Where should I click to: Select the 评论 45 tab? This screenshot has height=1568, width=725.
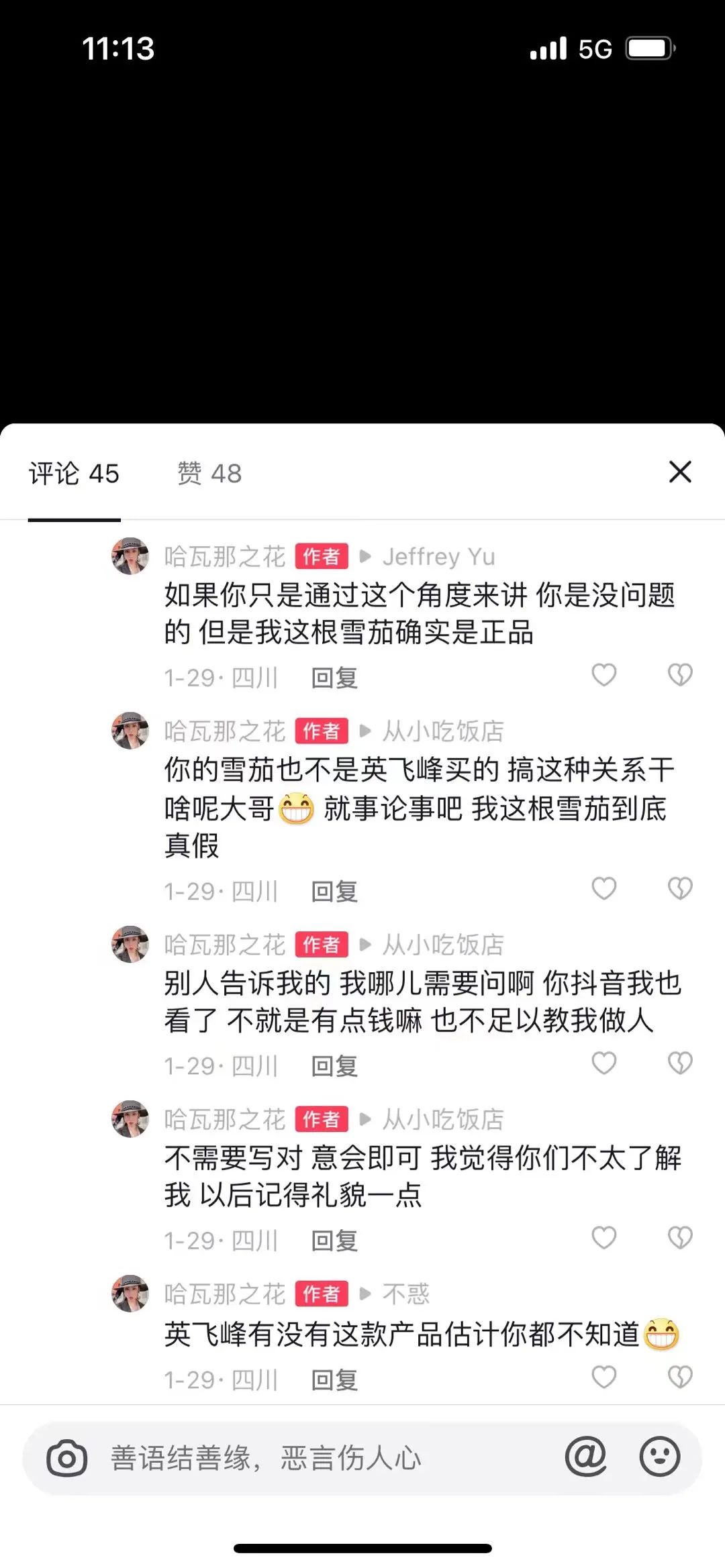(x=74, y=473)
